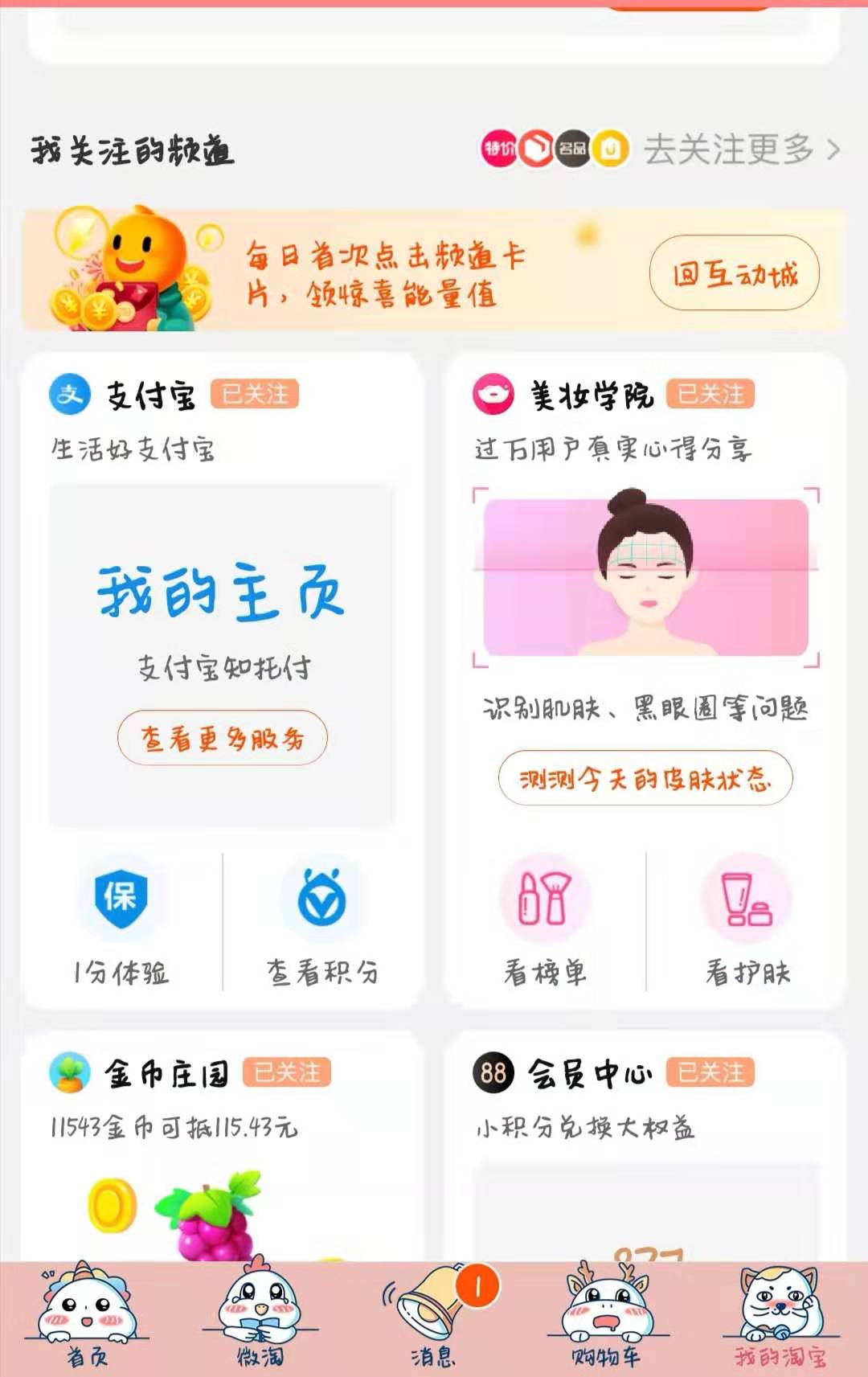Select the 金币庄园 carrot icon
The image size is (868, 1377).
[x=71, y=1072]
